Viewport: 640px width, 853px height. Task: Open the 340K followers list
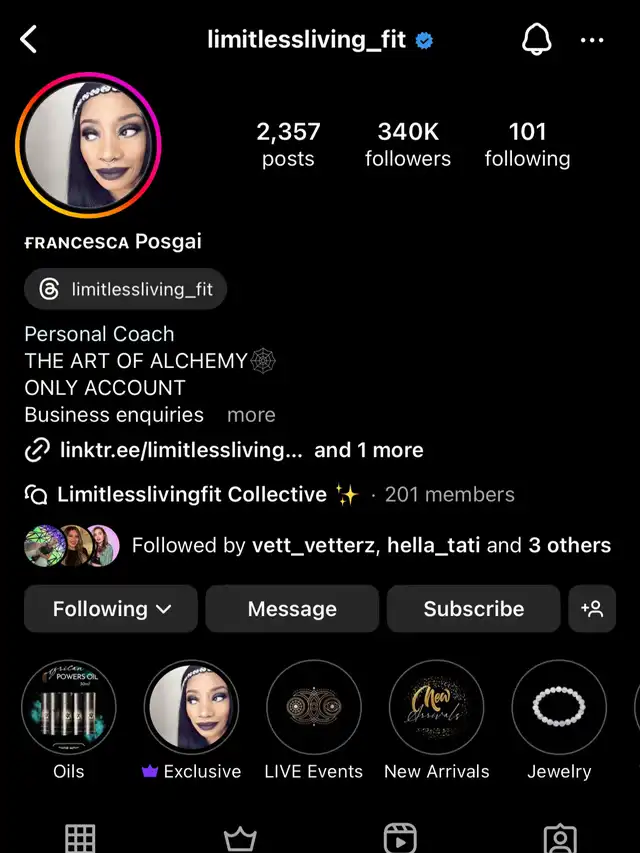pos(407,144)
